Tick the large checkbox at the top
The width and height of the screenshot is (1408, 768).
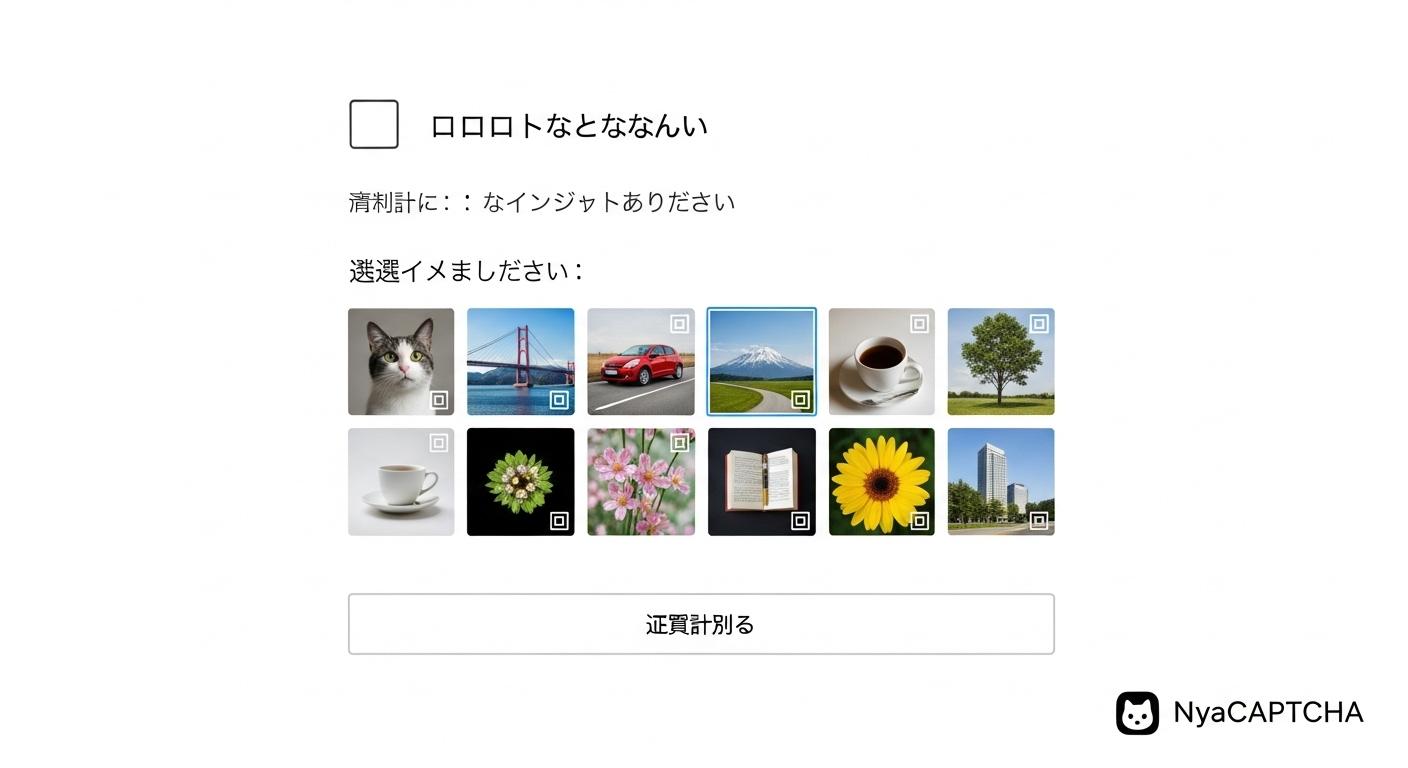374,124
